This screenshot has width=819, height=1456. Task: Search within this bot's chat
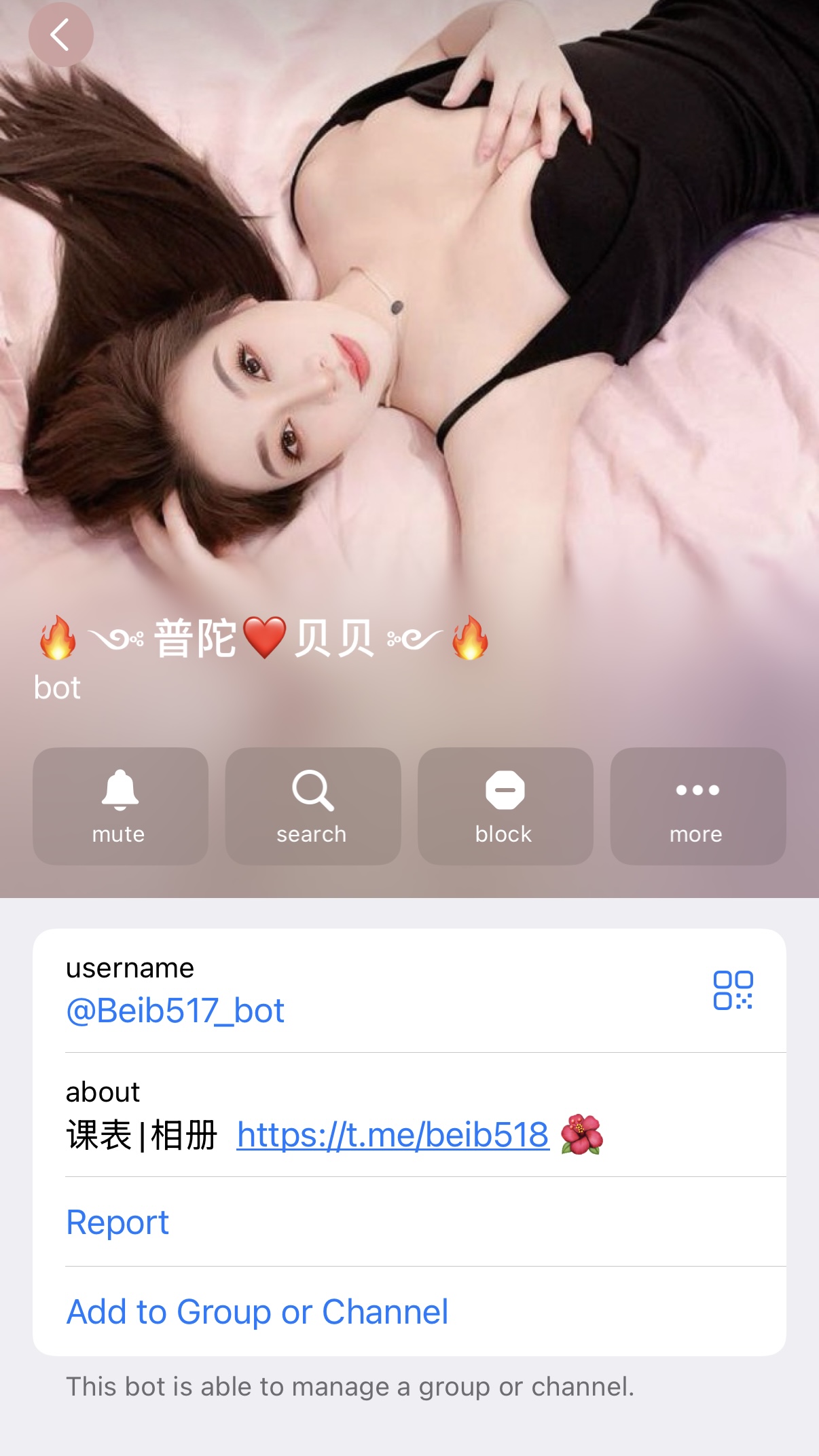(x=312, y=806)
